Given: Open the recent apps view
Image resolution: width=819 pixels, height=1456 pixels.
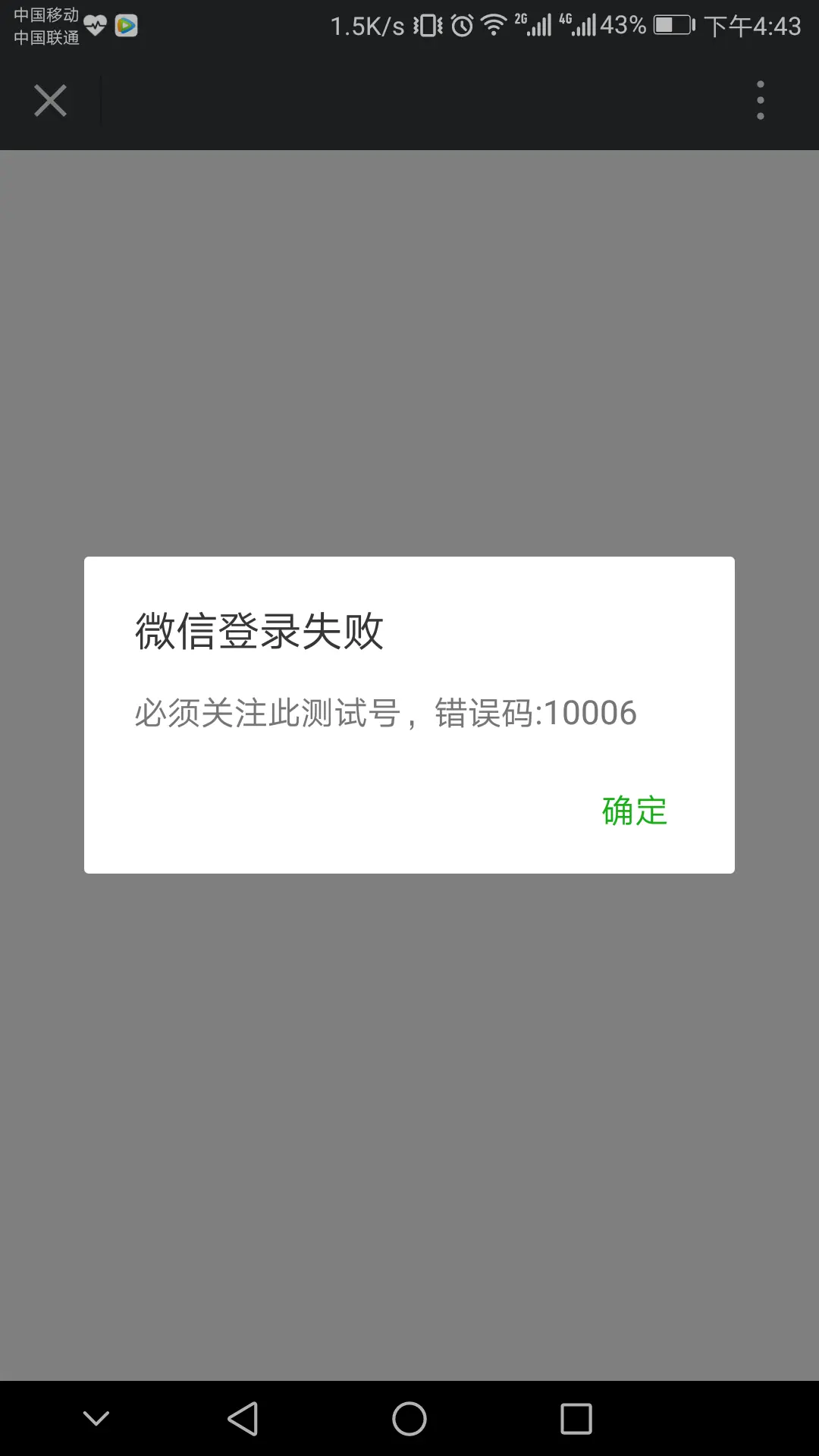Looking at the screenshot, I should (576, 1418).
